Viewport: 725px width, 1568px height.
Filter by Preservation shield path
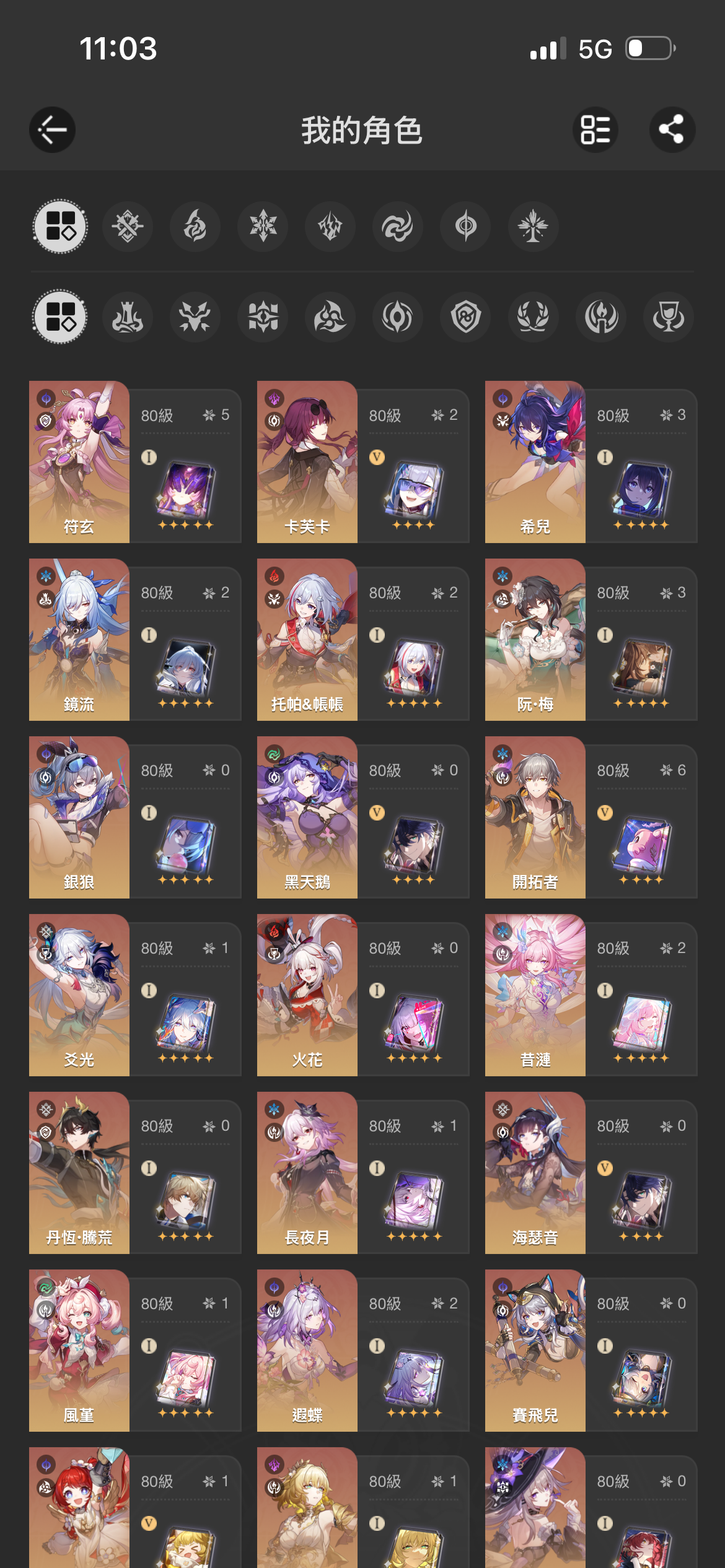tap(465, 318)
